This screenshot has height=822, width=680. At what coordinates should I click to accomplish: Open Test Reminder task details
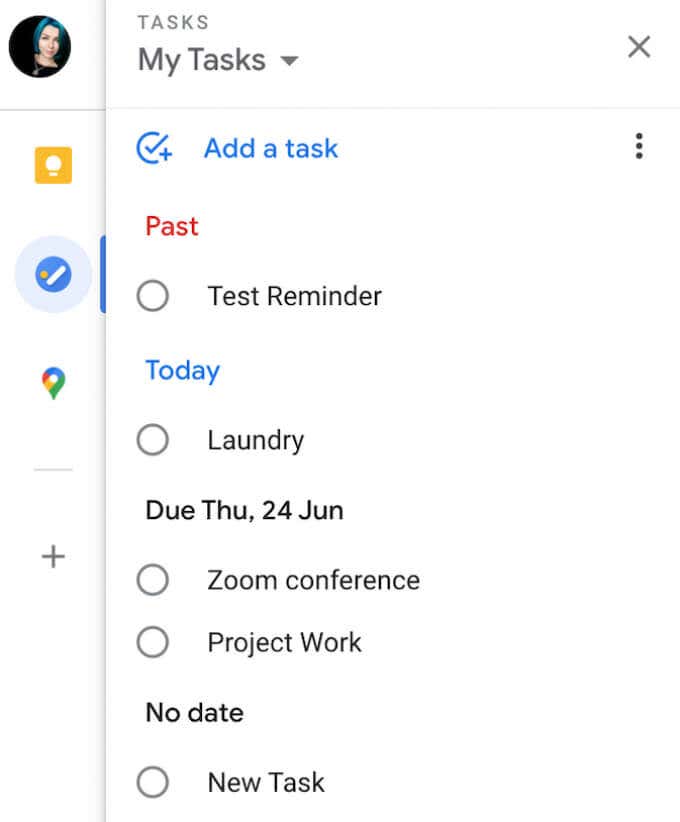point(294,296)
